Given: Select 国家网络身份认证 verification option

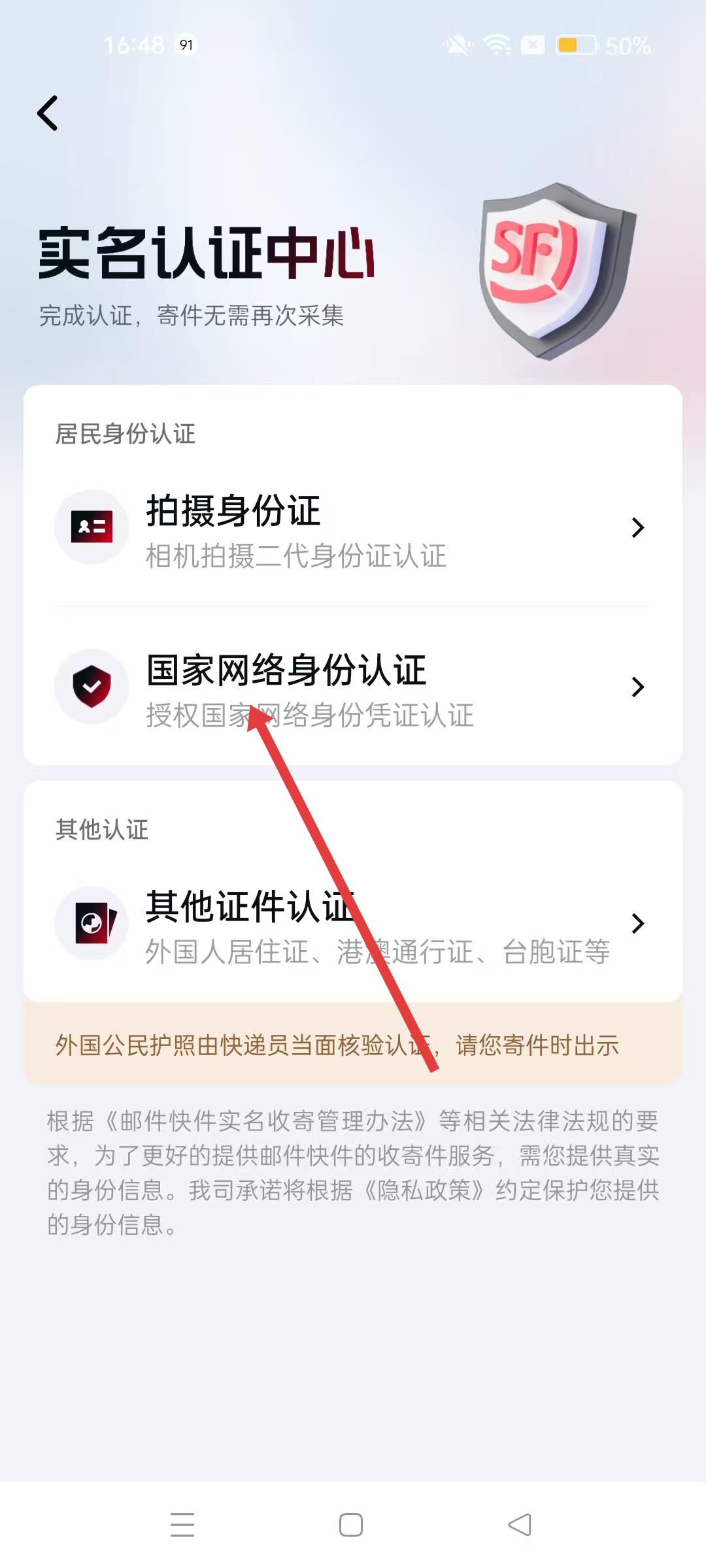Looking at the screenshot, I should pos(353,687).
